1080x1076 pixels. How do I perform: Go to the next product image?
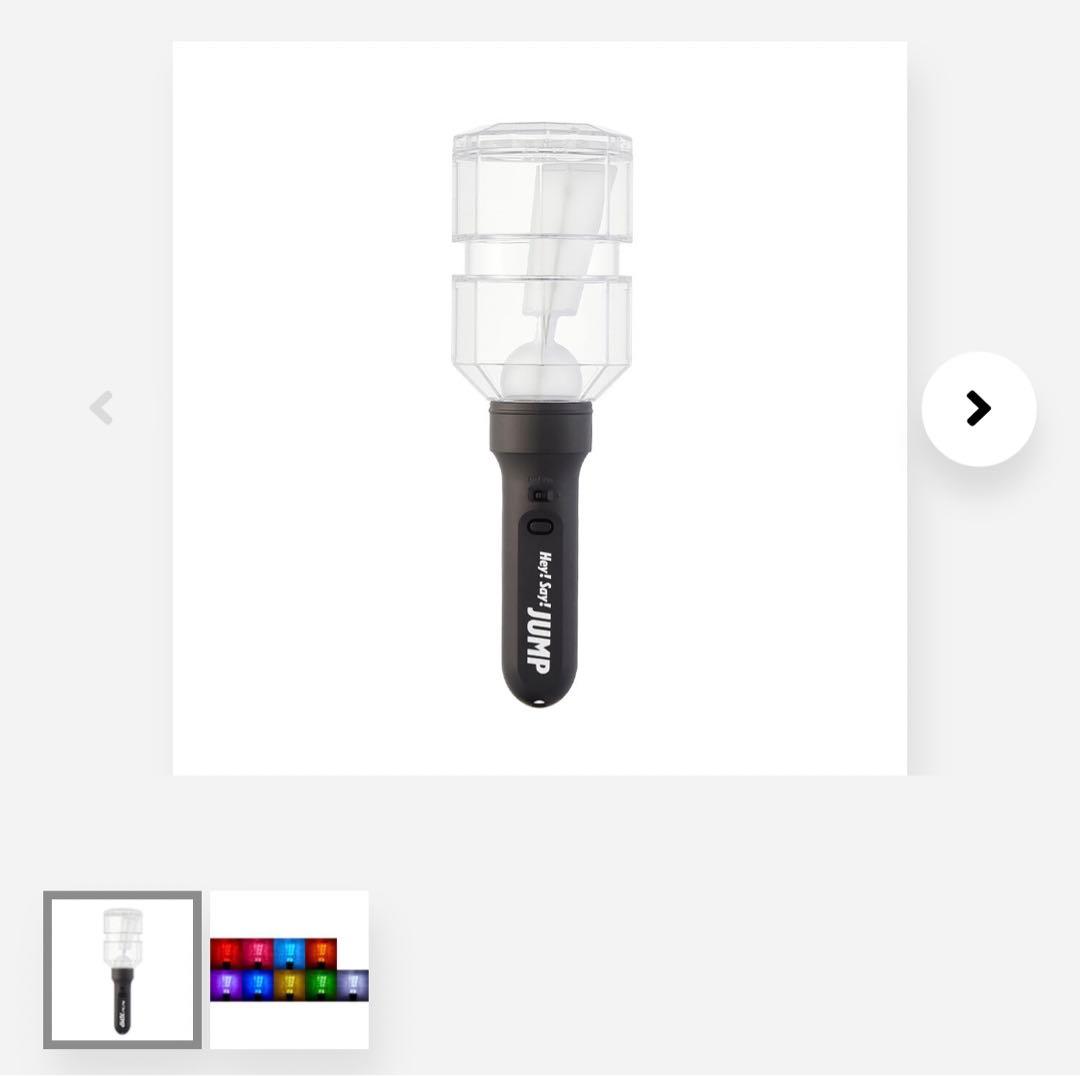pyautogui.click(x=978, y=408)
